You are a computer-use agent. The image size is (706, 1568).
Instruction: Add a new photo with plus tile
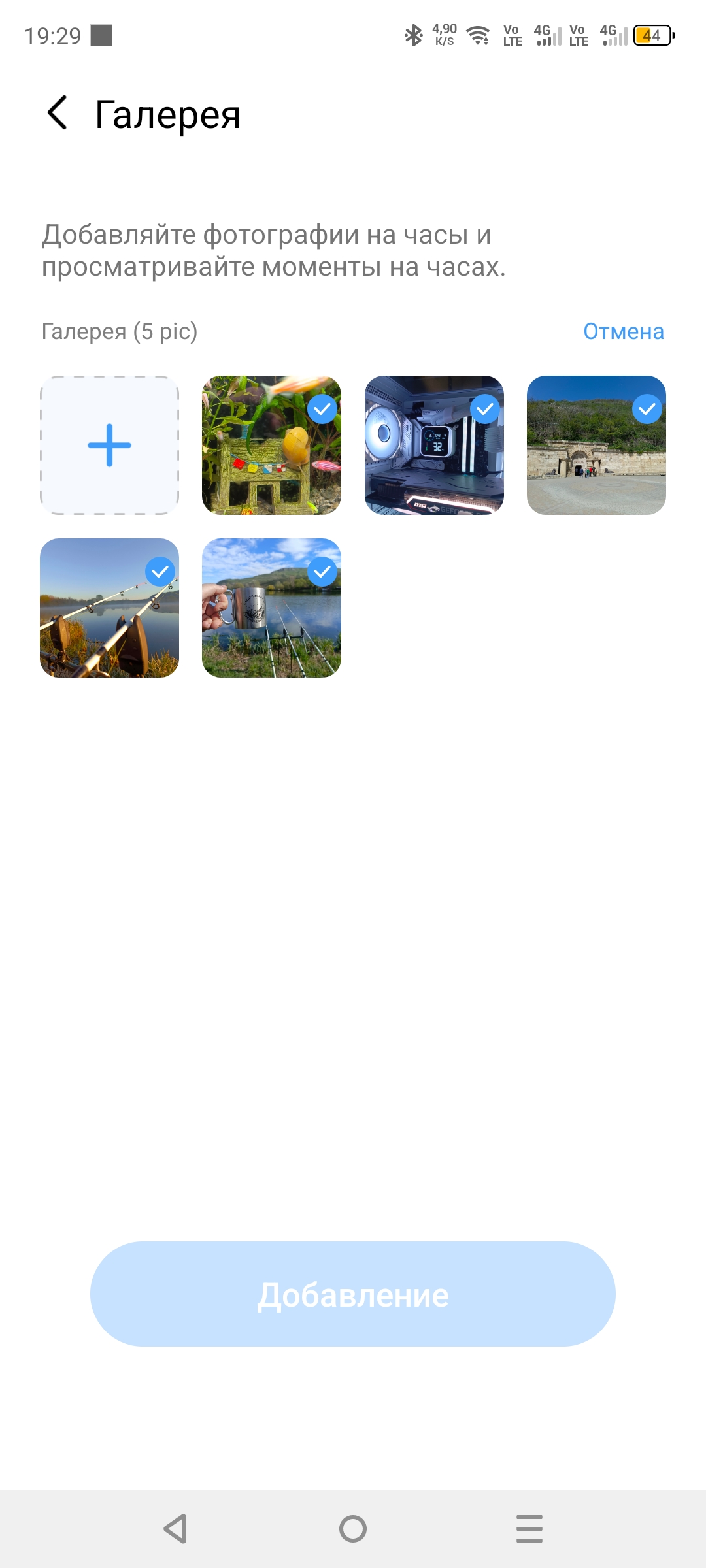tap(109, 445)
